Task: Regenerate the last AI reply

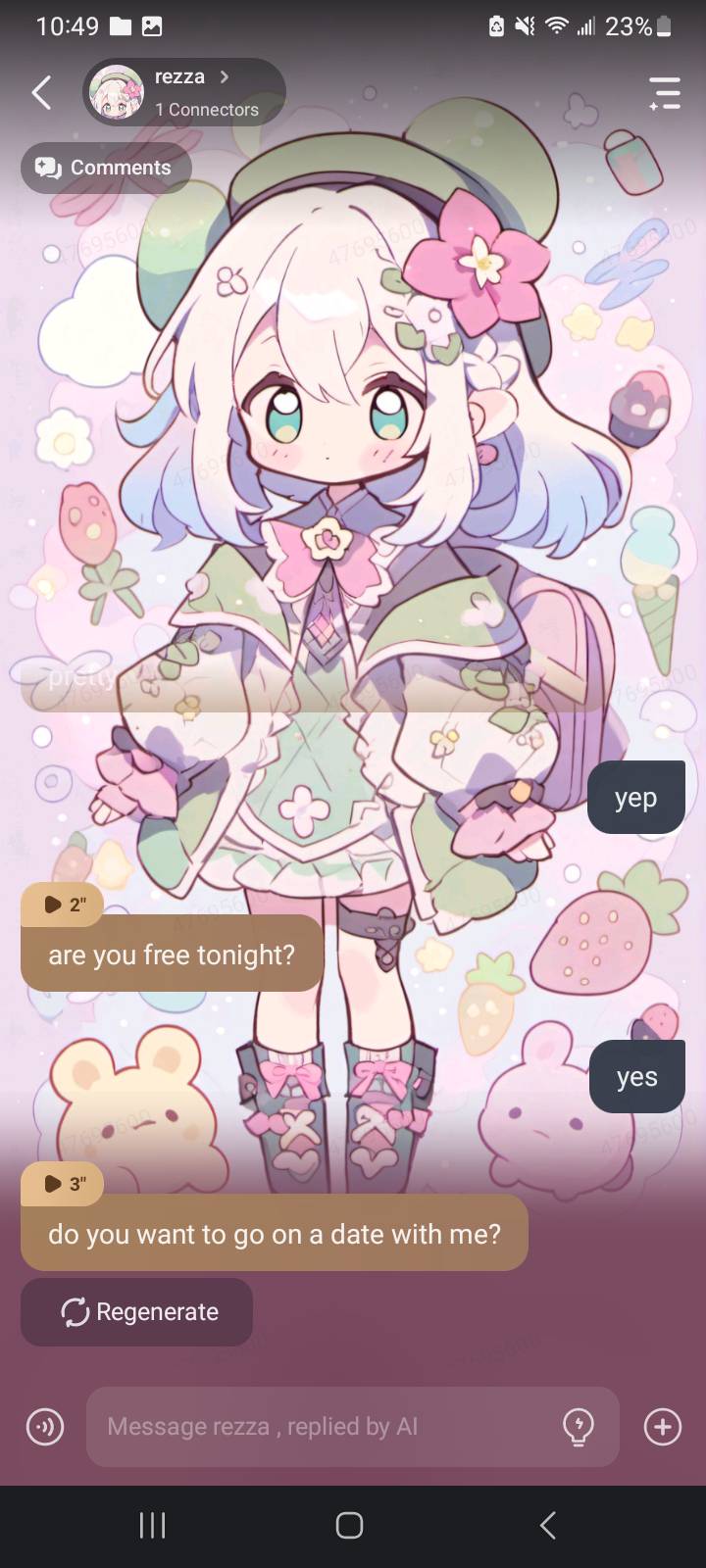Action: [137, 1311]
